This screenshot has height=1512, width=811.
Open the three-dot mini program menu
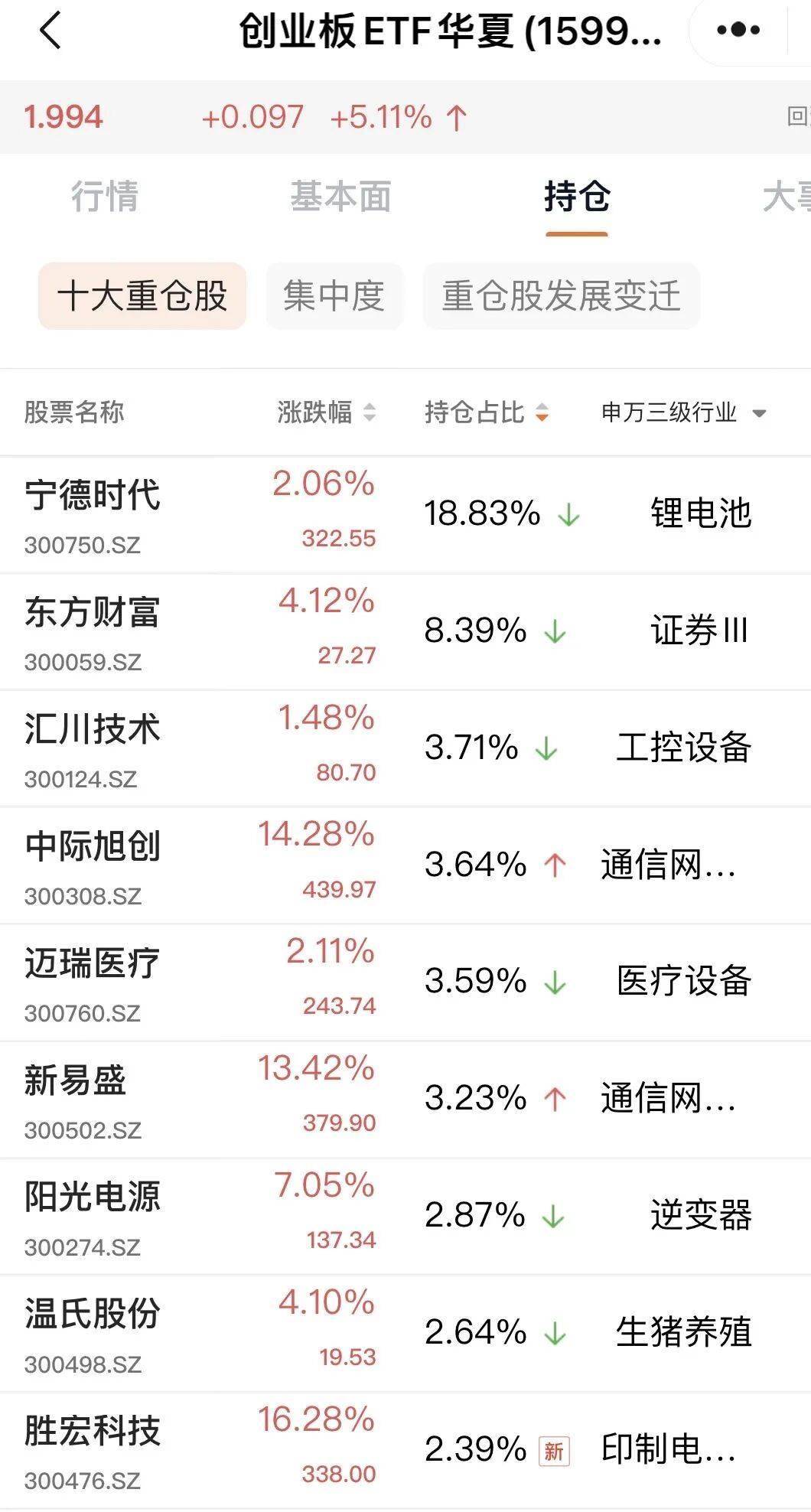pyautogui.click(x=738, y=30)
